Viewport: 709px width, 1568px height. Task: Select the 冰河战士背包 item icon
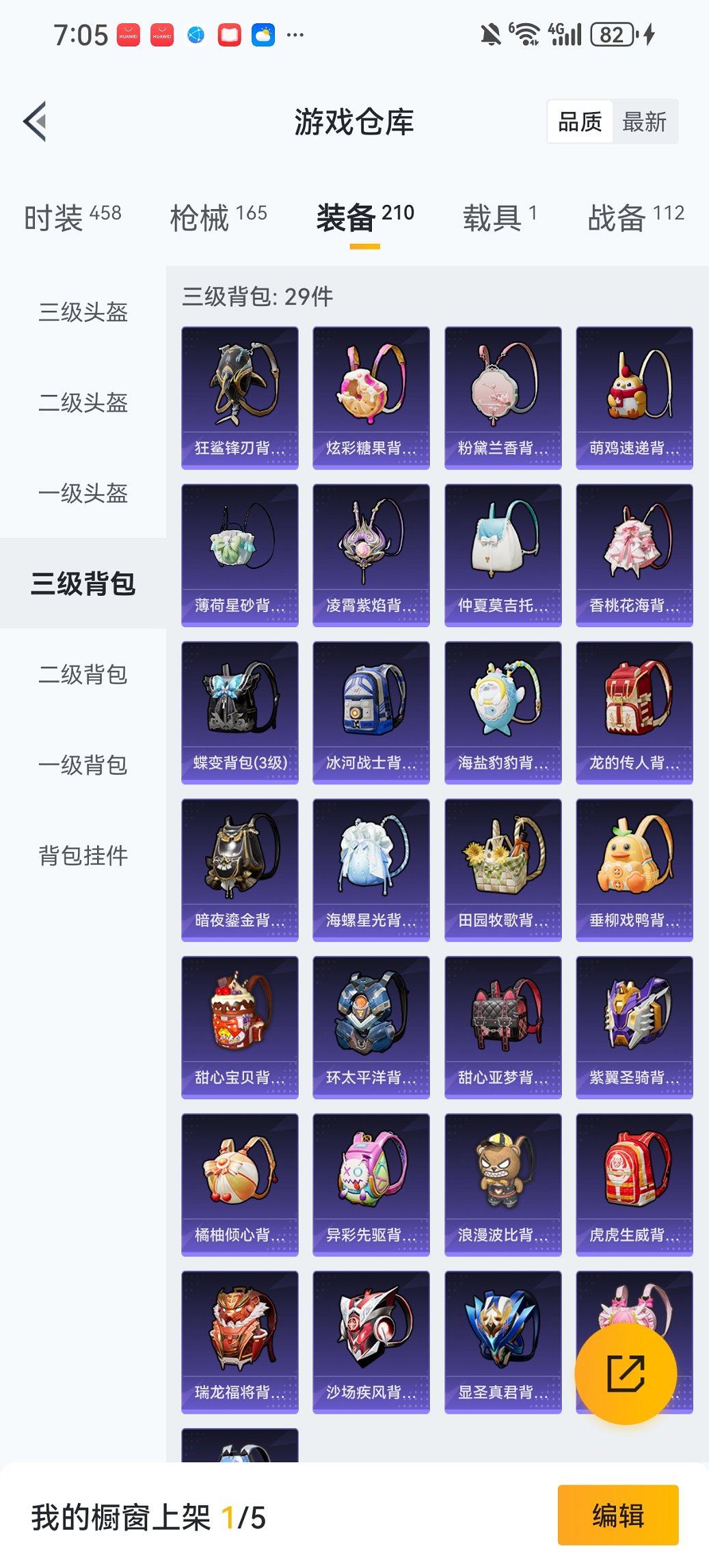[x=371, y=706]
